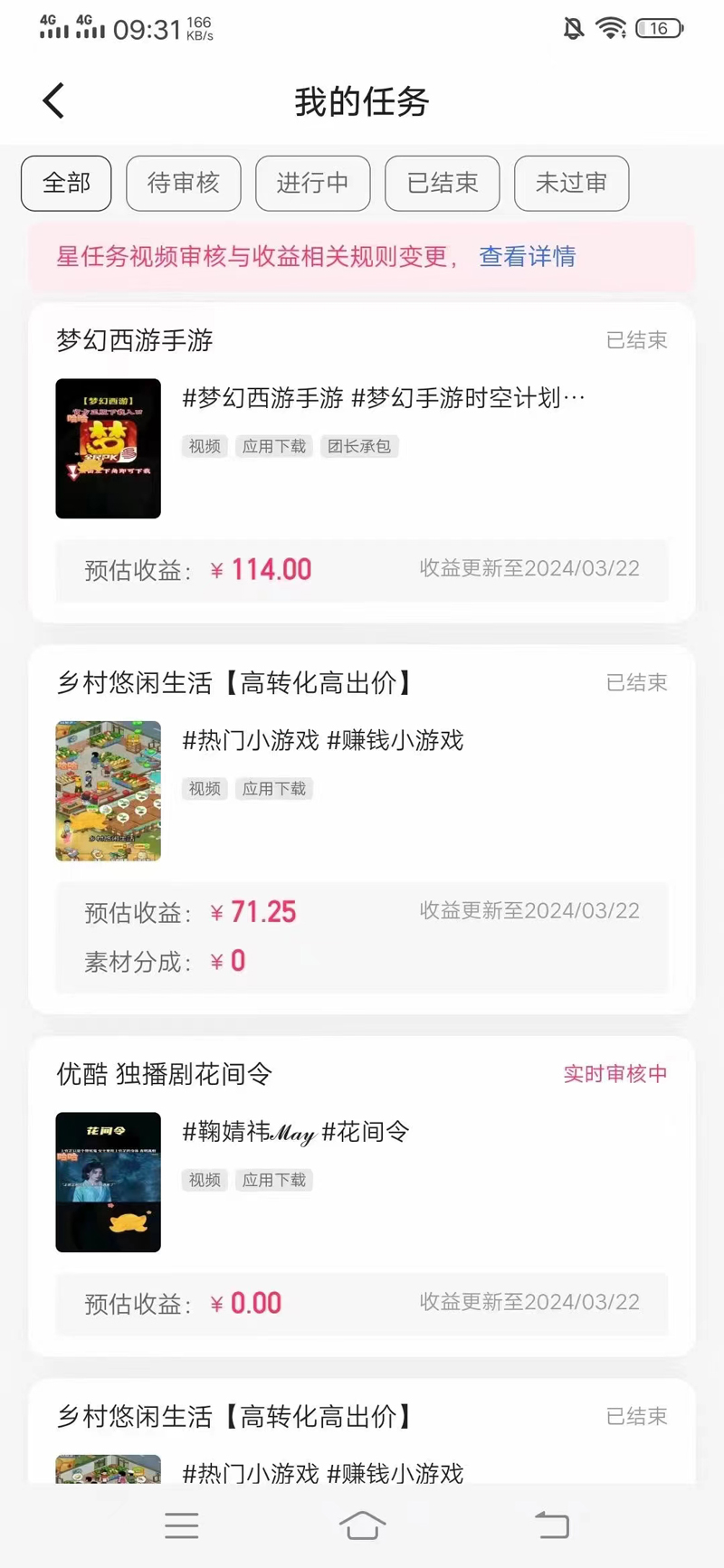Viewport: 724px width, 1568px height.
Task: Show tasks under 进行中
Action: pyautogui.click(x=312, y=184)
